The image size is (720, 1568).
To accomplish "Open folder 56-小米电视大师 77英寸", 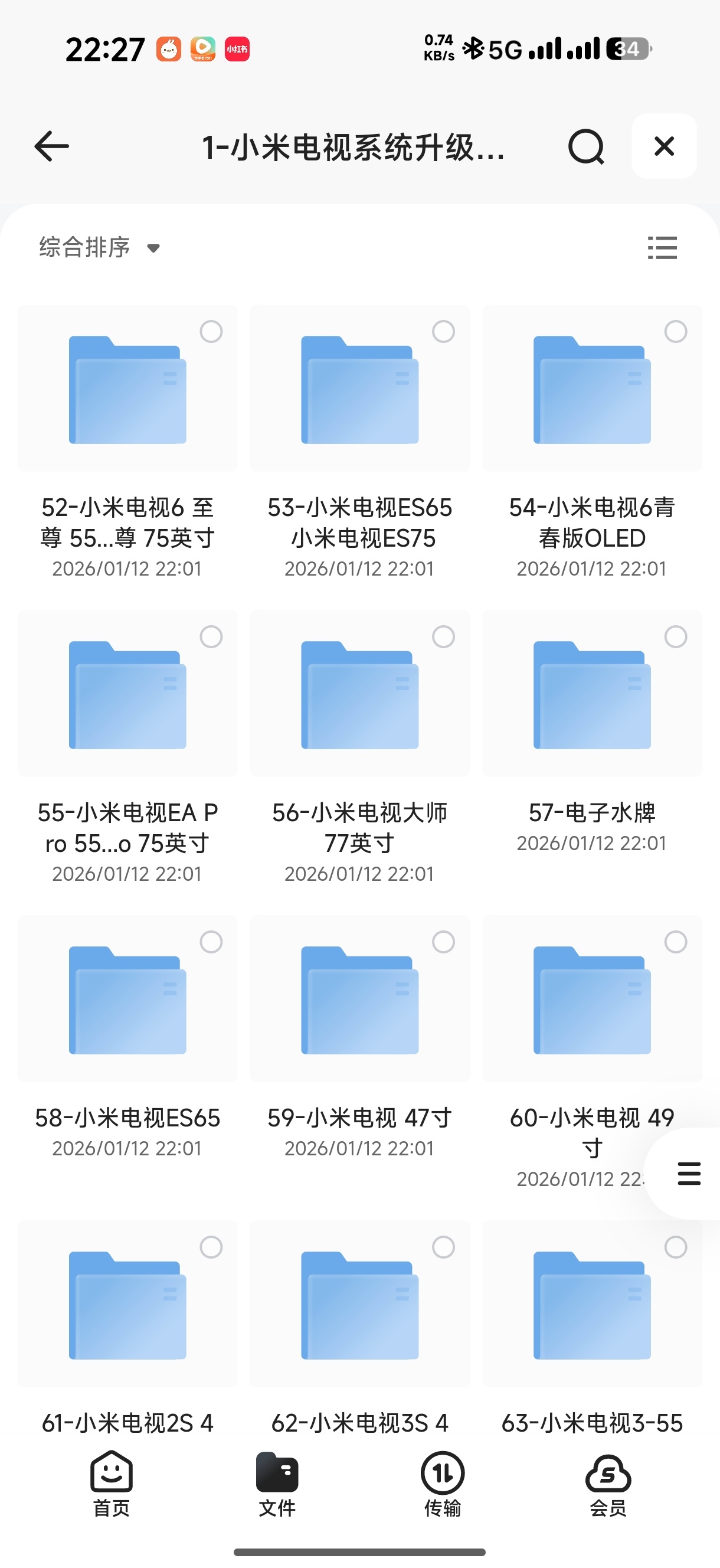I will [359, 694].
